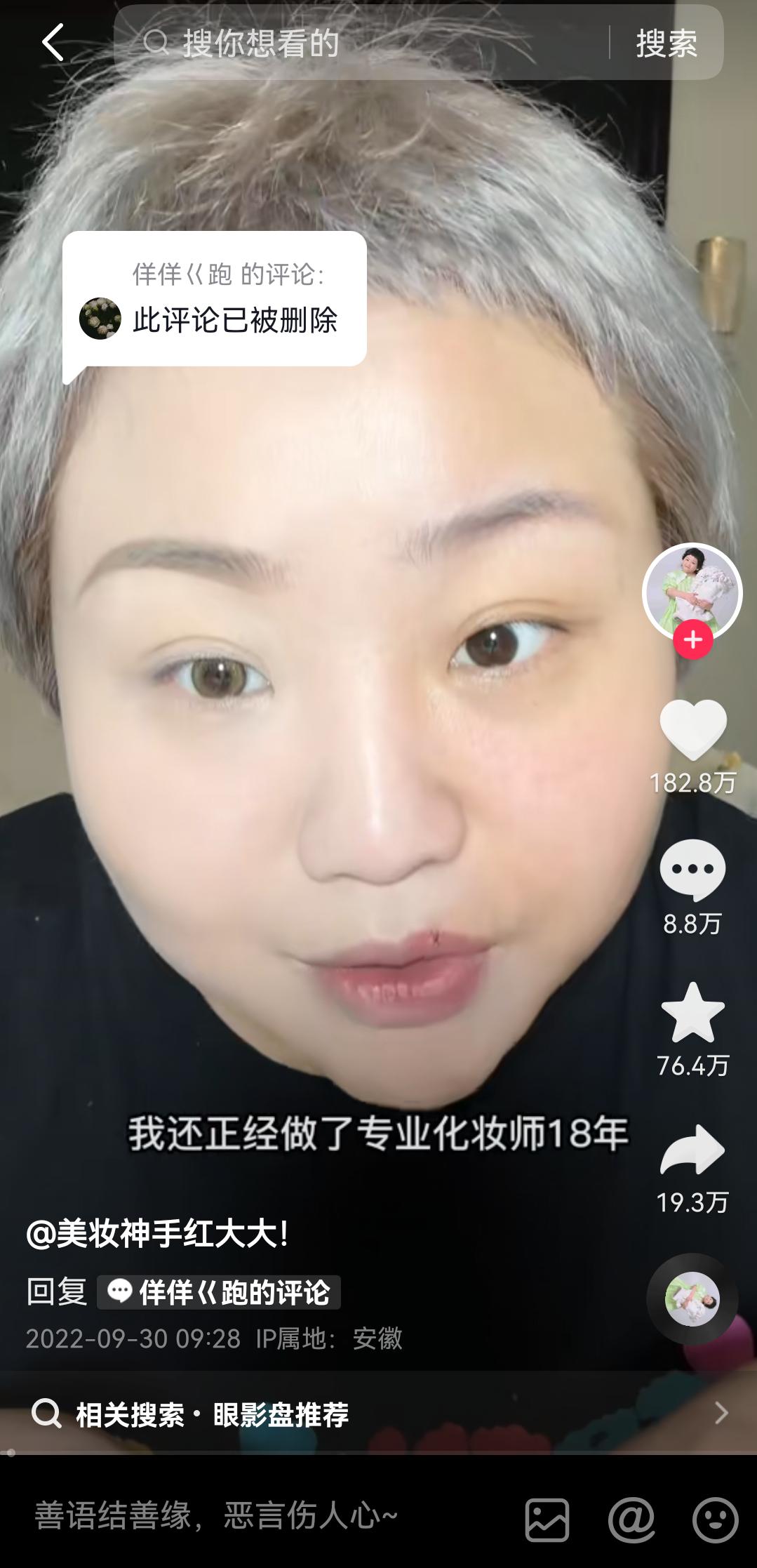Follow the creator with the plus button

[693, 640]
